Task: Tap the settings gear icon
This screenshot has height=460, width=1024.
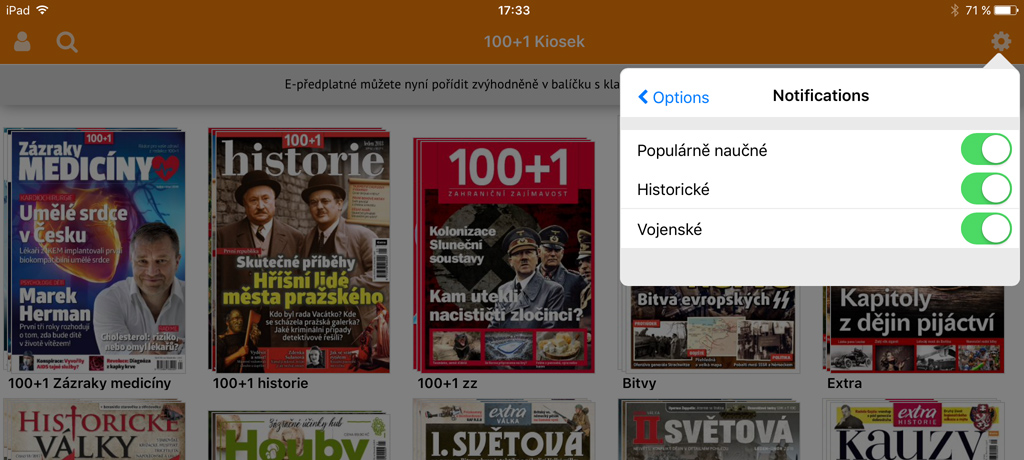Action: point(1000,42)
